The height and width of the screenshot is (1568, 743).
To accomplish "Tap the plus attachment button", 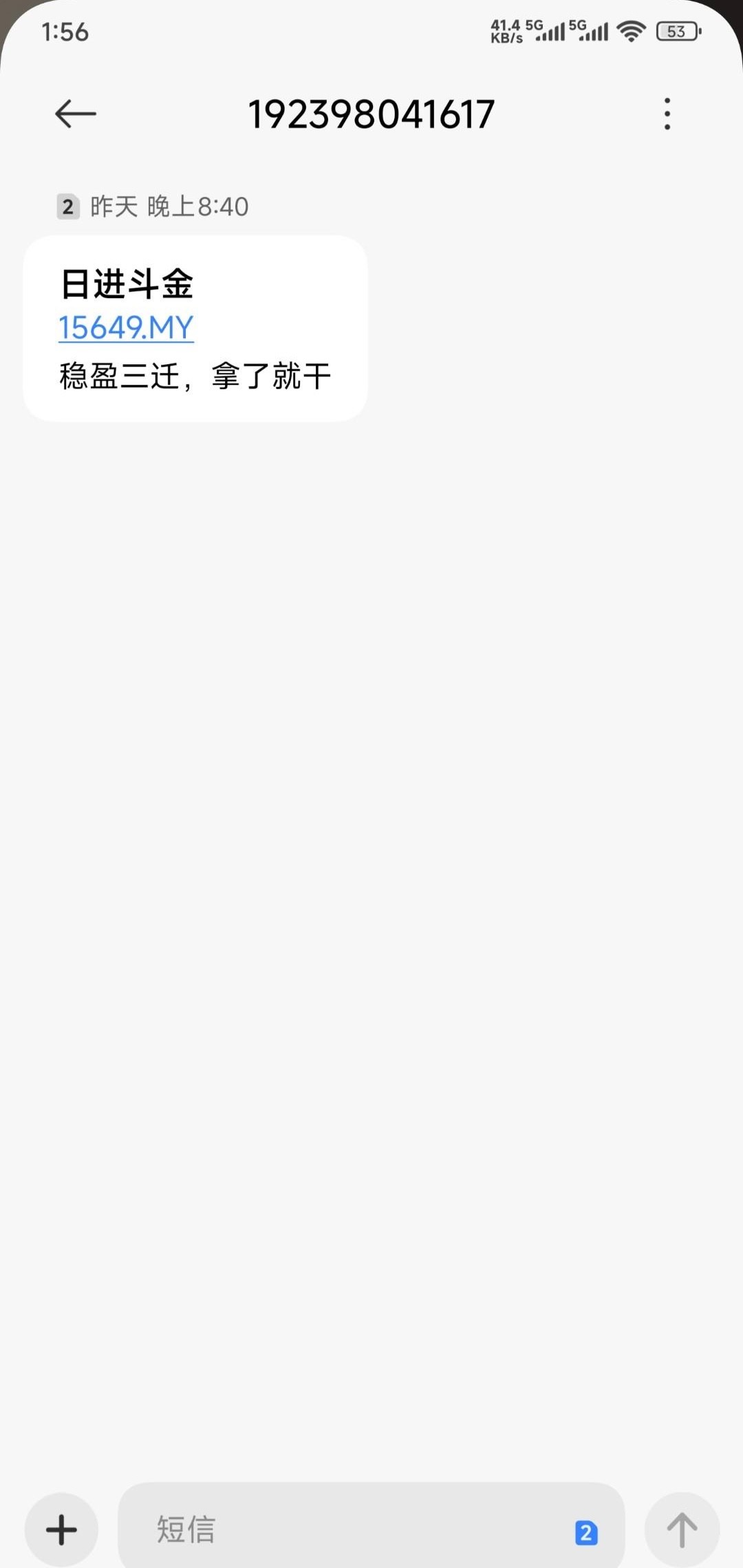I will [x=61, y=1529].
